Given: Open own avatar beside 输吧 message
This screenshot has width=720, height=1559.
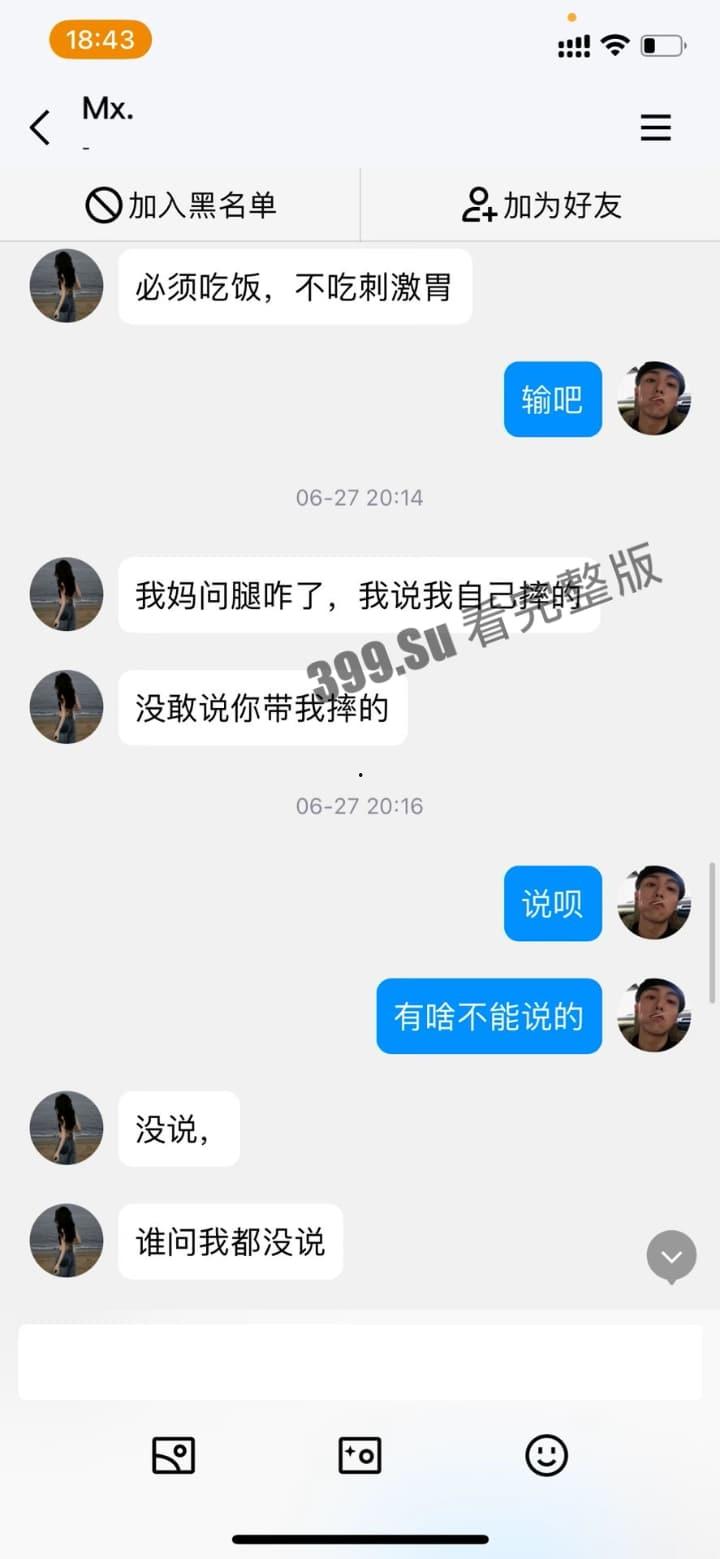Looking at the screenshot, I should tap(654, 399).
